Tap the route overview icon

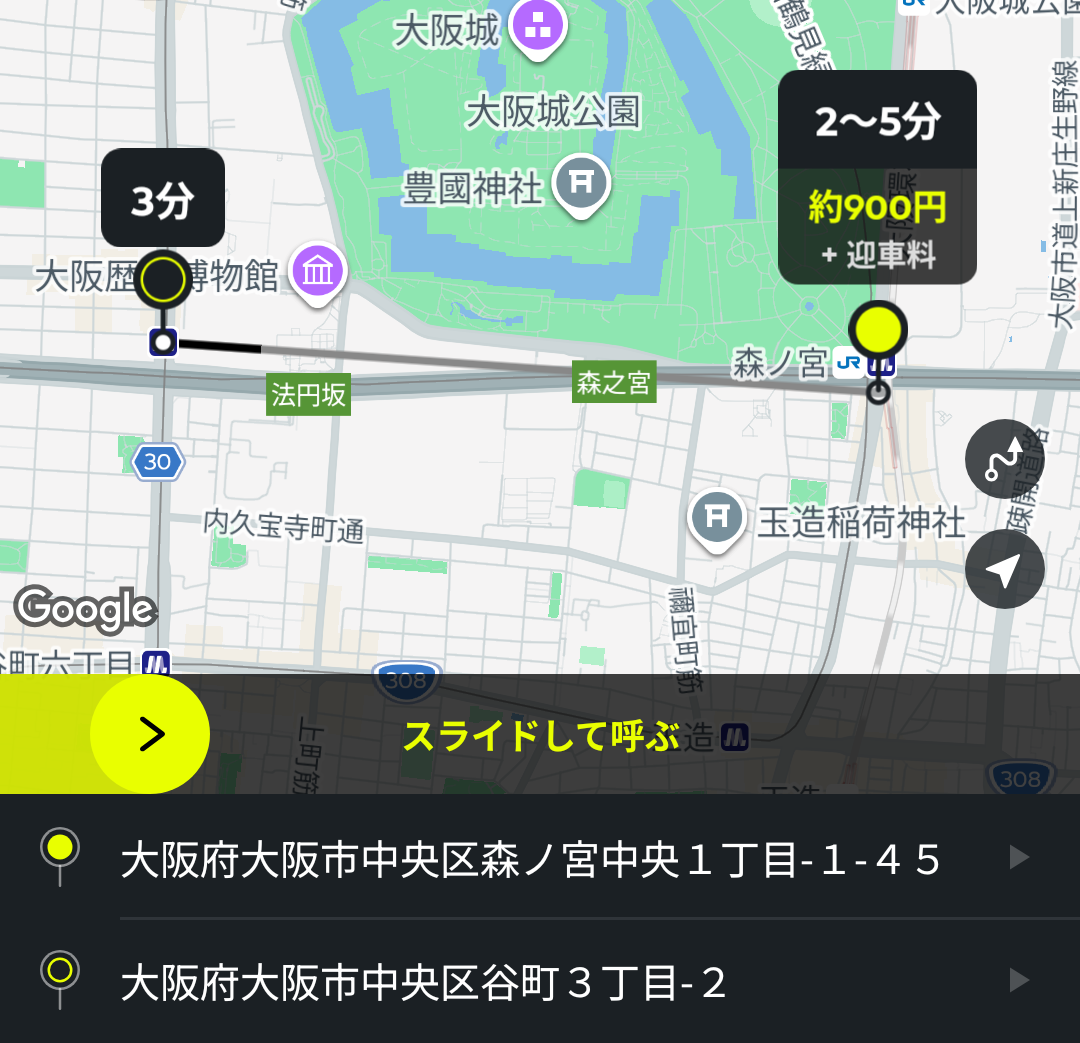(1004, 459)
